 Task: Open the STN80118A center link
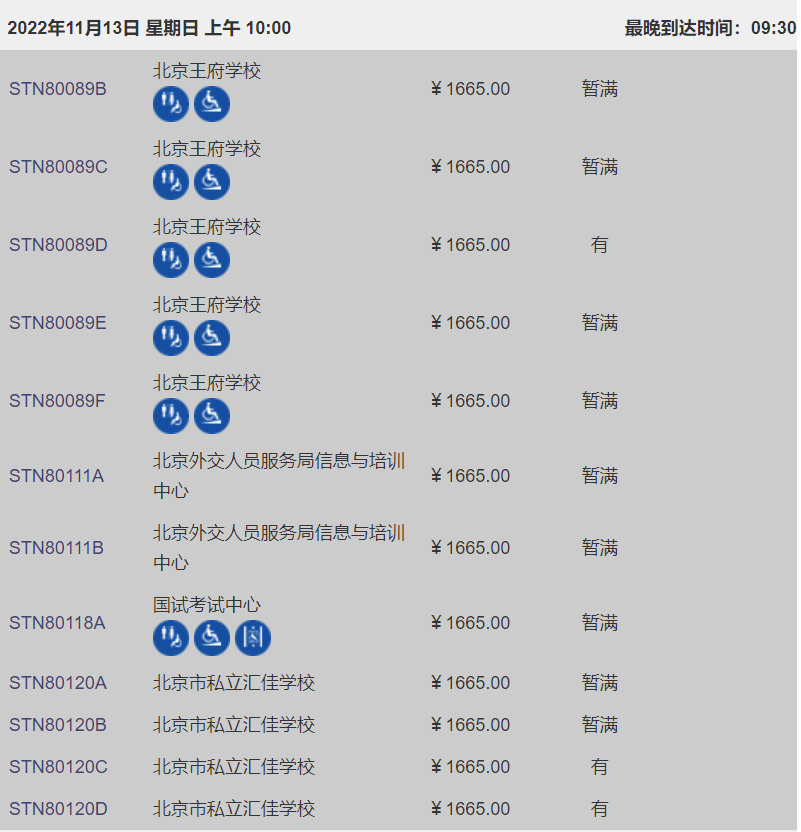(x=57, y=623)
